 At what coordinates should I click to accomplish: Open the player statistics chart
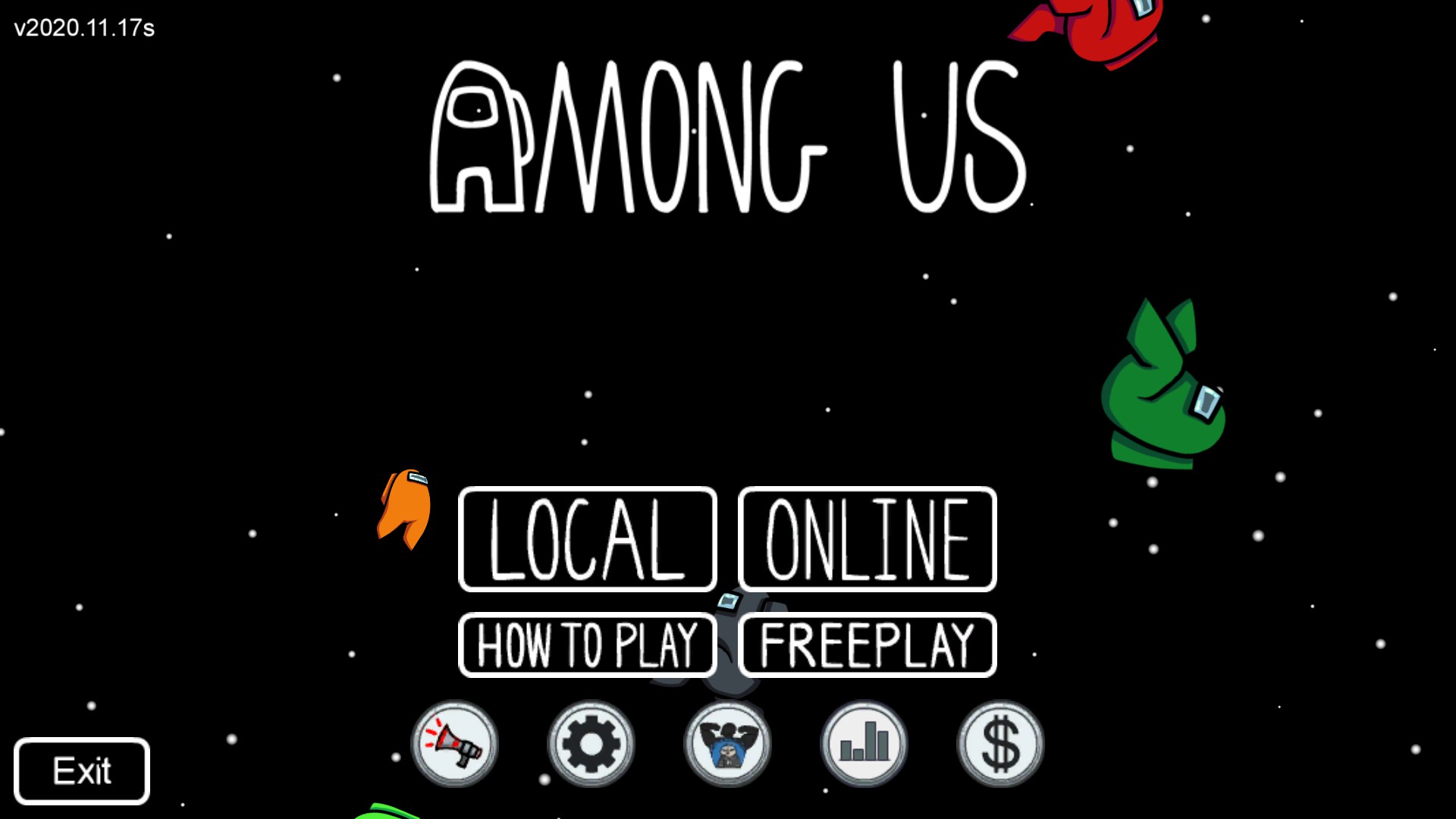(864, 744)
